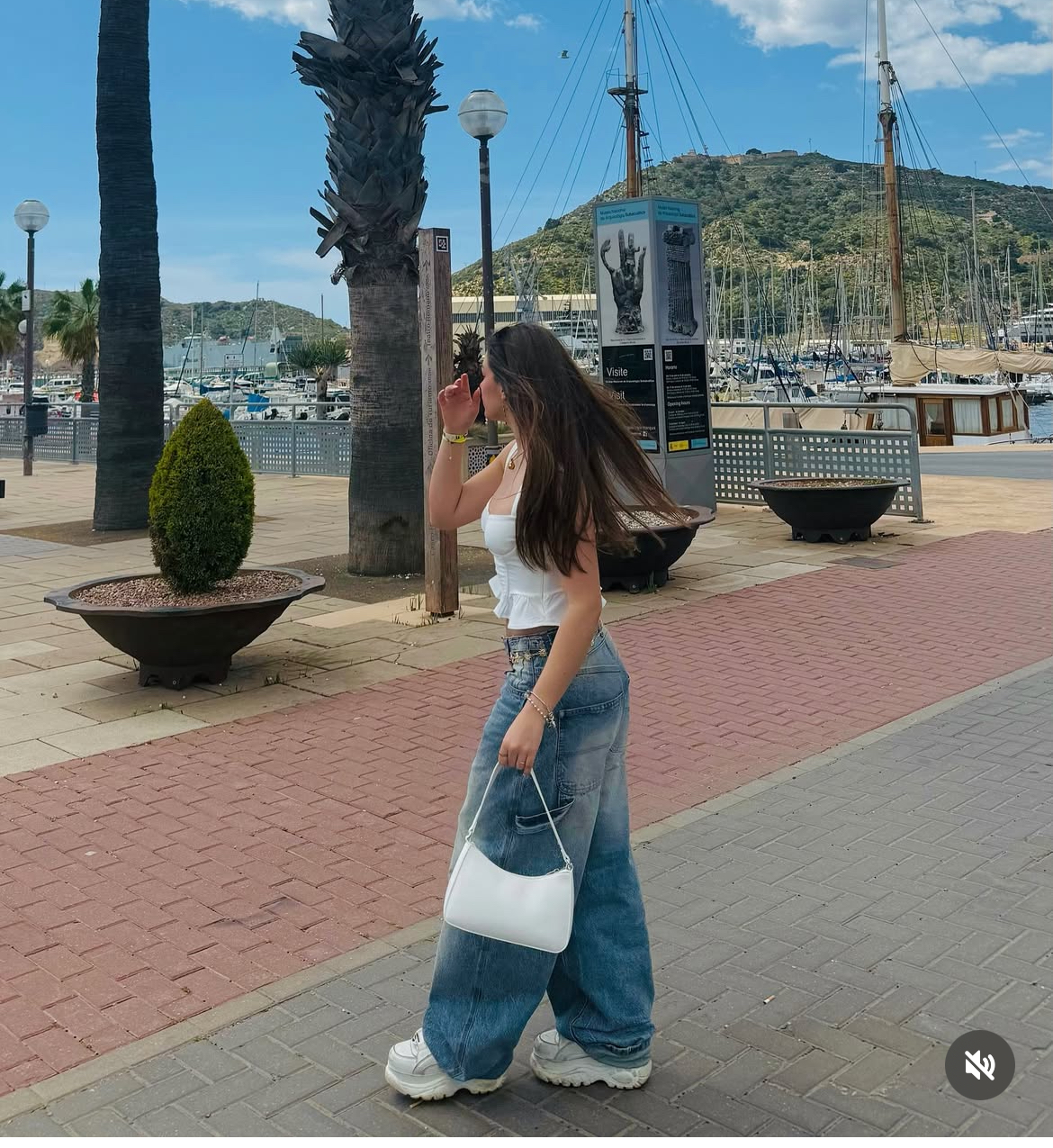The height and width of the screenshot is (1148, 1053).
Task: Unmute the video with the speaker icon
Action: coord(979,1064)
